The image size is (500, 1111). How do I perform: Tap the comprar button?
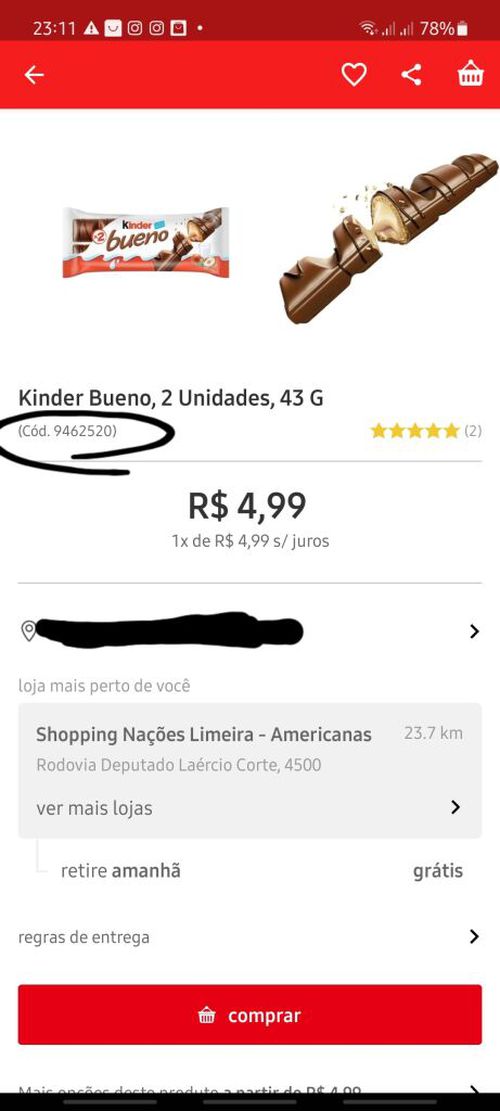coord(250,1015)
